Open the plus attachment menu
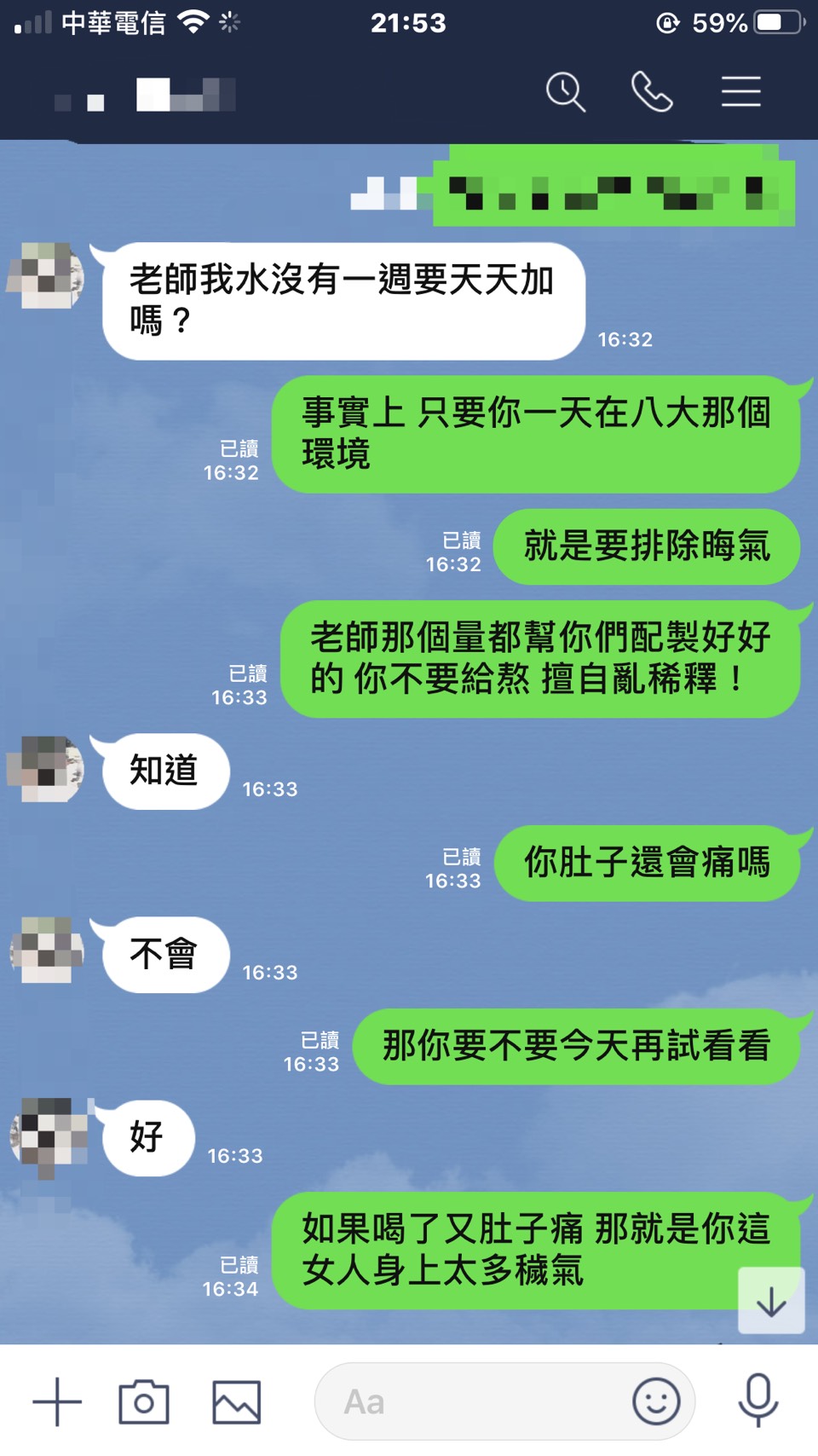The height and width of the screenshot is (1456, 818). click(x=57, y=1401)
